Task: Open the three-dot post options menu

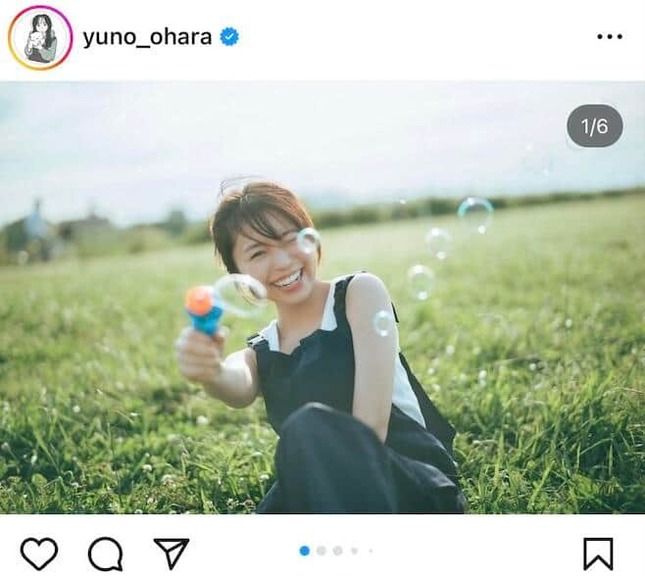Action: (x=609, y=37)
